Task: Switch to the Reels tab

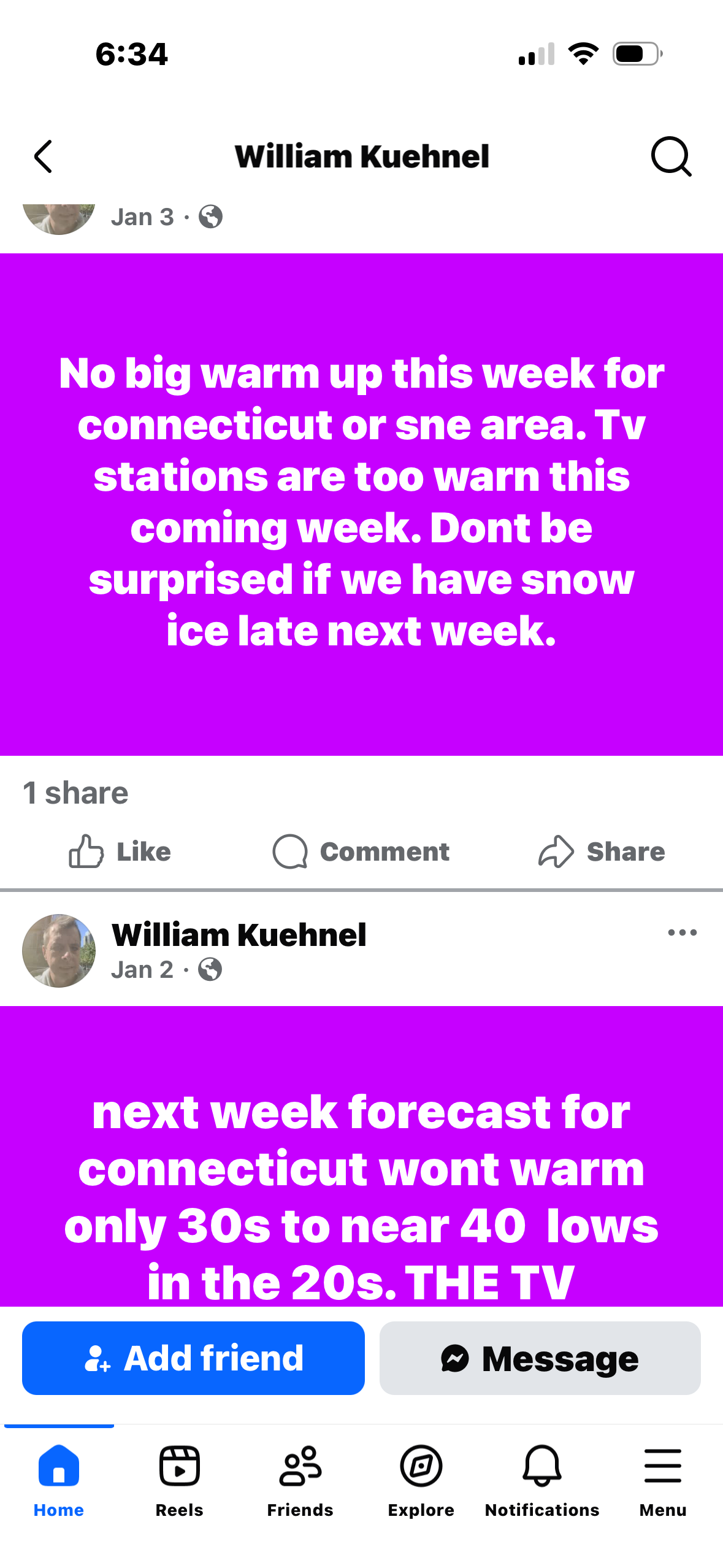Action: pyautogui.click(x=179, y=1478)
